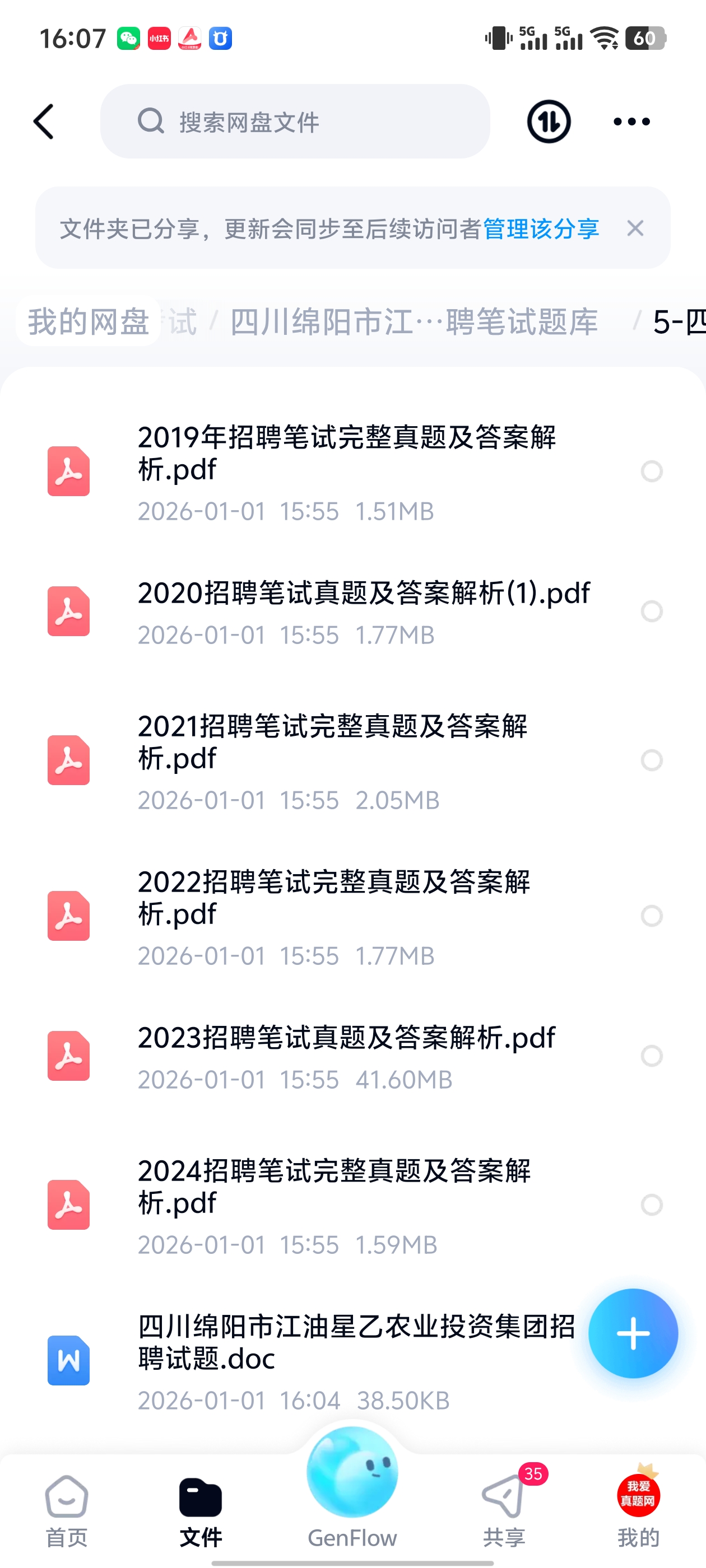Select the checkbox for 2021招聘笔试 PDF
Screen dimensions: 706x1568
point(653,760)
